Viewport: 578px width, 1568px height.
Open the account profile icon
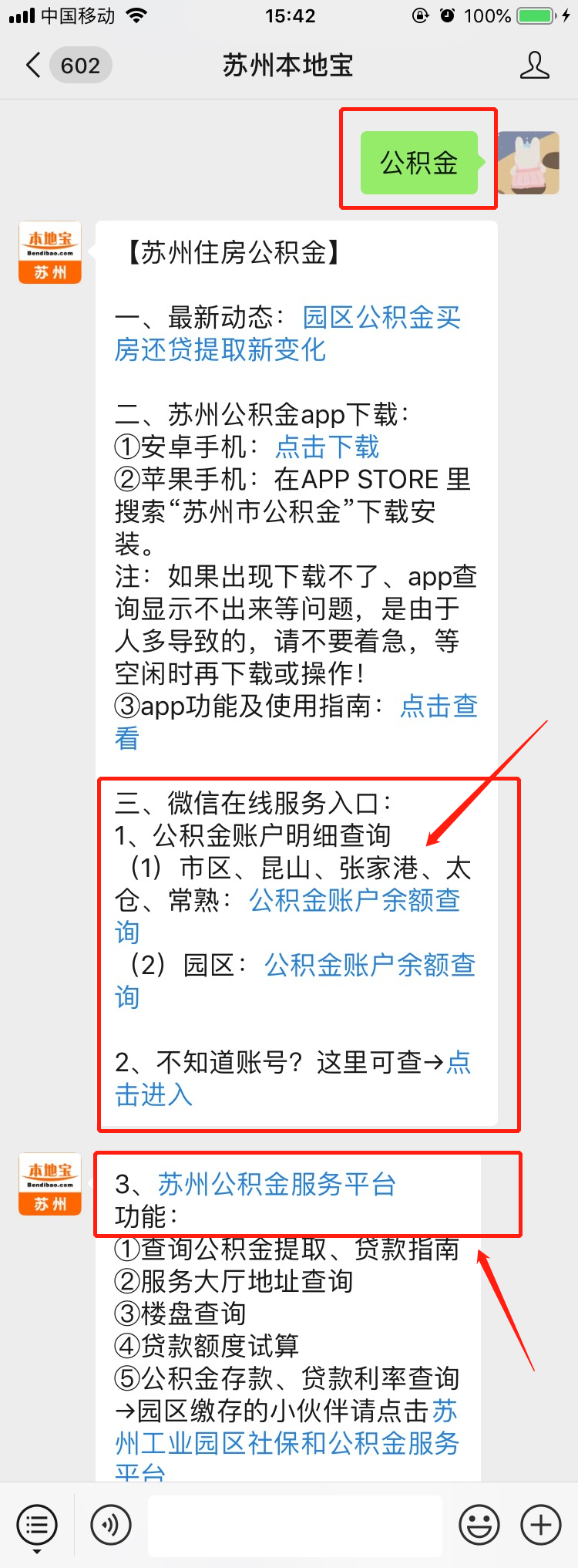tap(534, 66)
